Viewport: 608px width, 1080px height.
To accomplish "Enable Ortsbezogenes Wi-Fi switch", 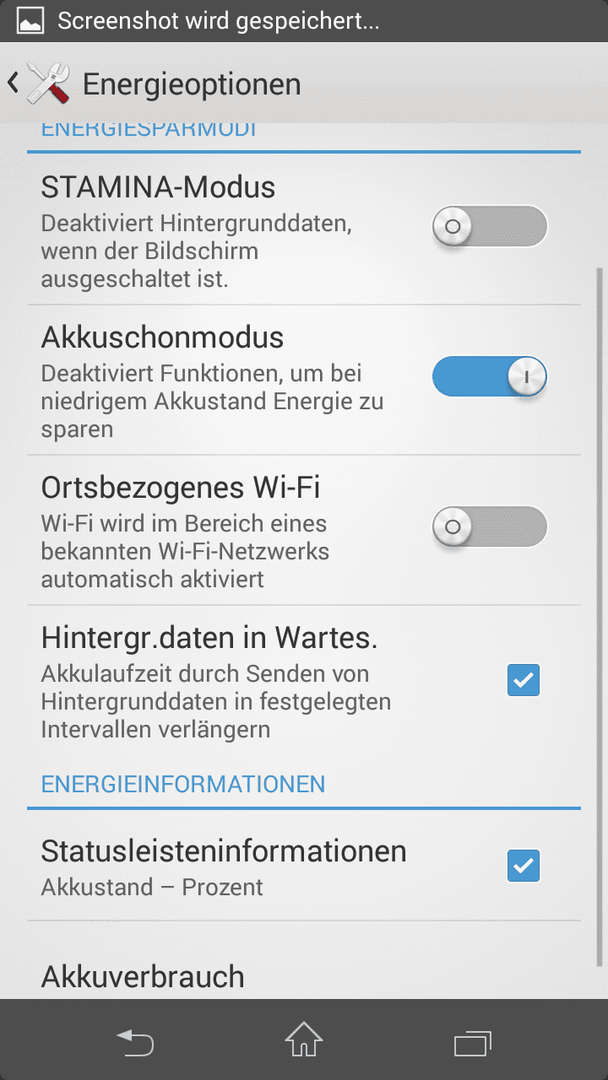I will (x=490, y=527).
